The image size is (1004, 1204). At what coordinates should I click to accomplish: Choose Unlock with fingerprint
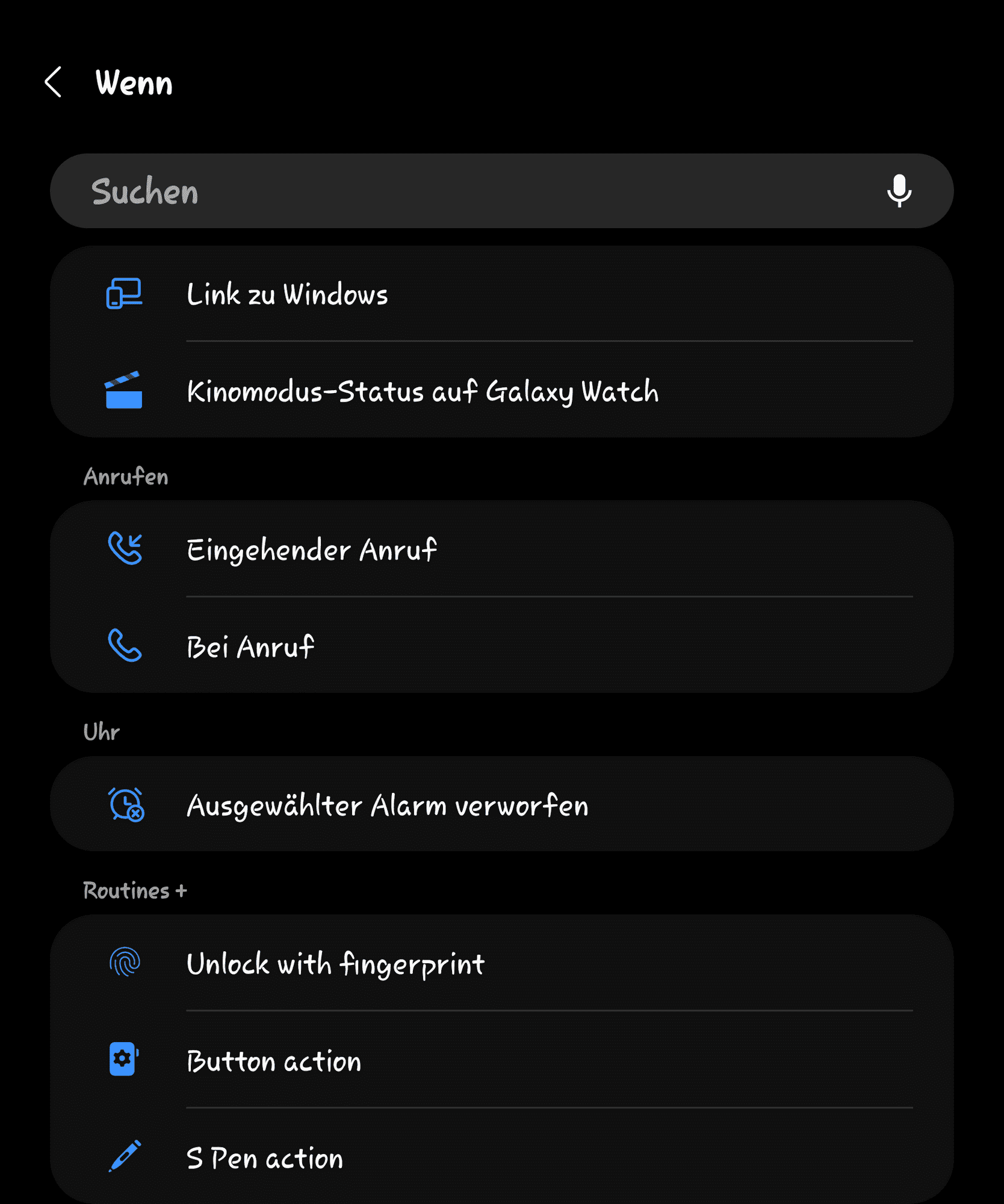pyautogui.click(x=501, y=963)
